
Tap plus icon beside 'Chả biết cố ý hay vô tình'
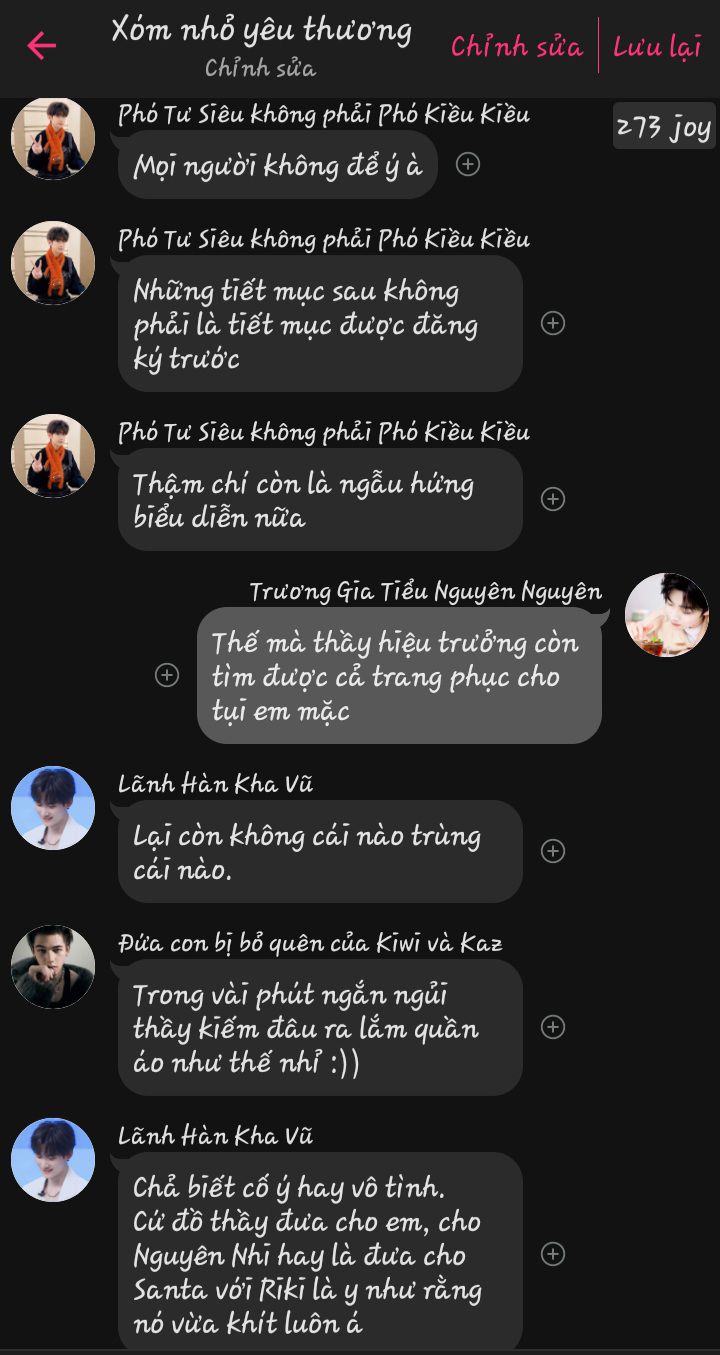[x=553, y=1254]
